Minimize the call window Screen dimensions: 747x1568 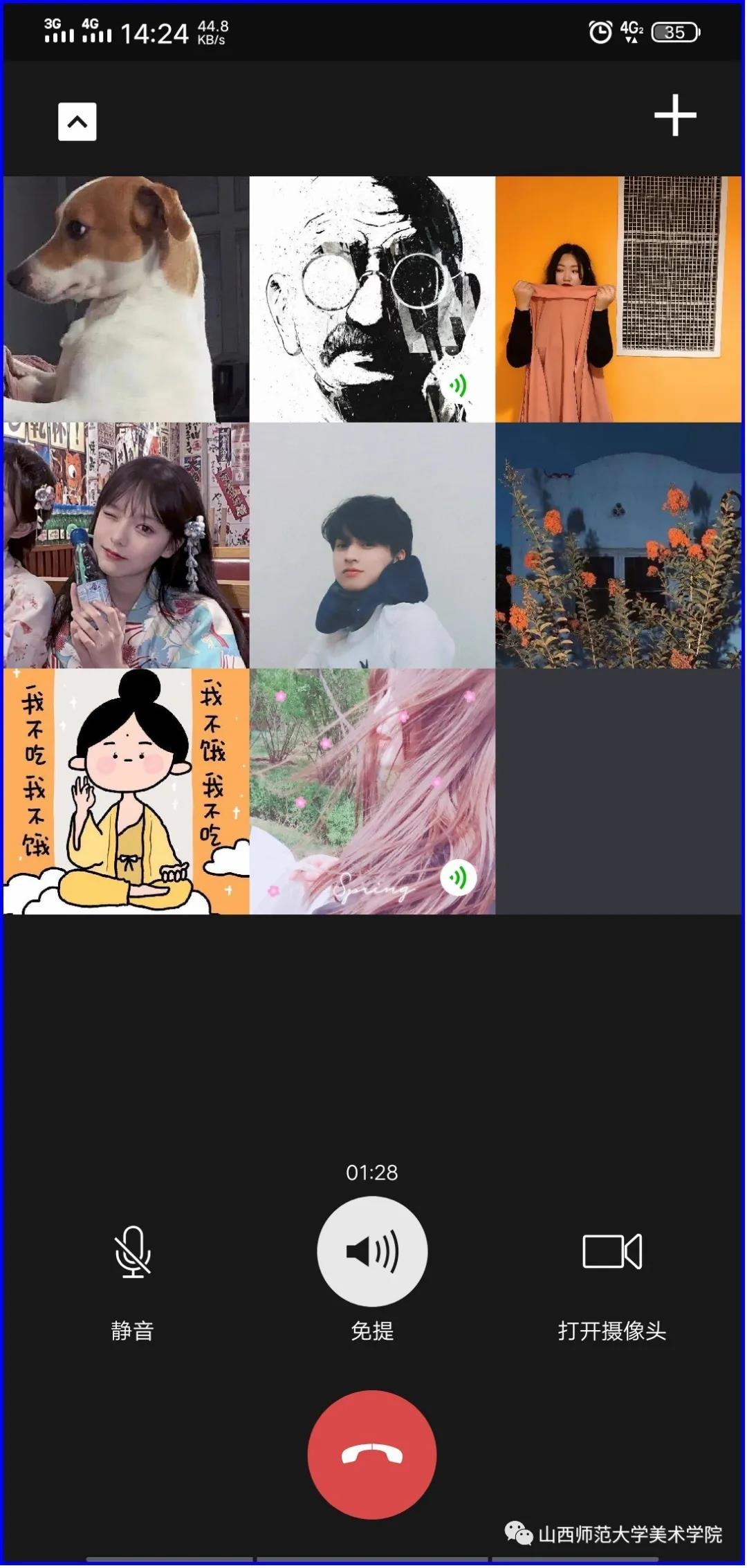[x=77, y=122]
